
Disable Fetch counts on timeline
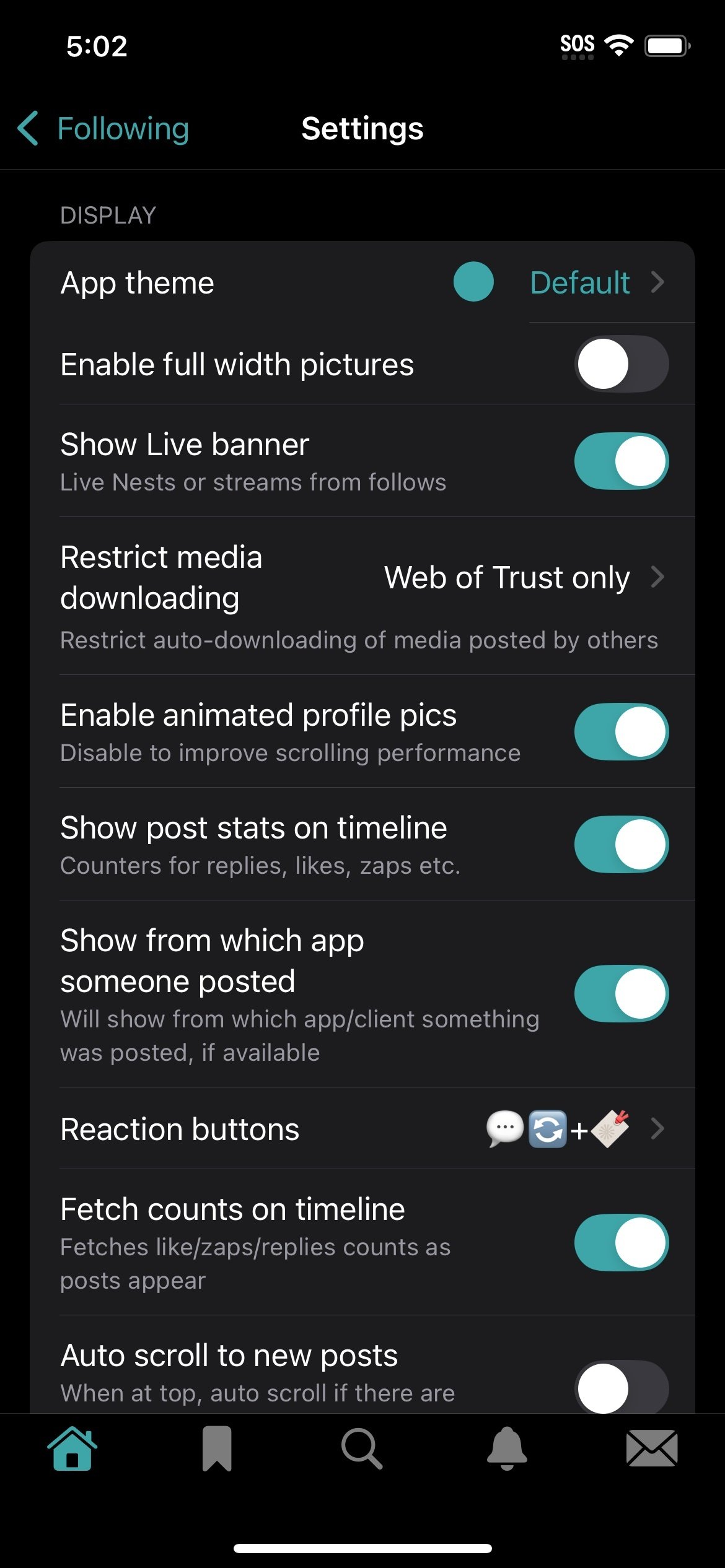click(x=622, y=1243)
